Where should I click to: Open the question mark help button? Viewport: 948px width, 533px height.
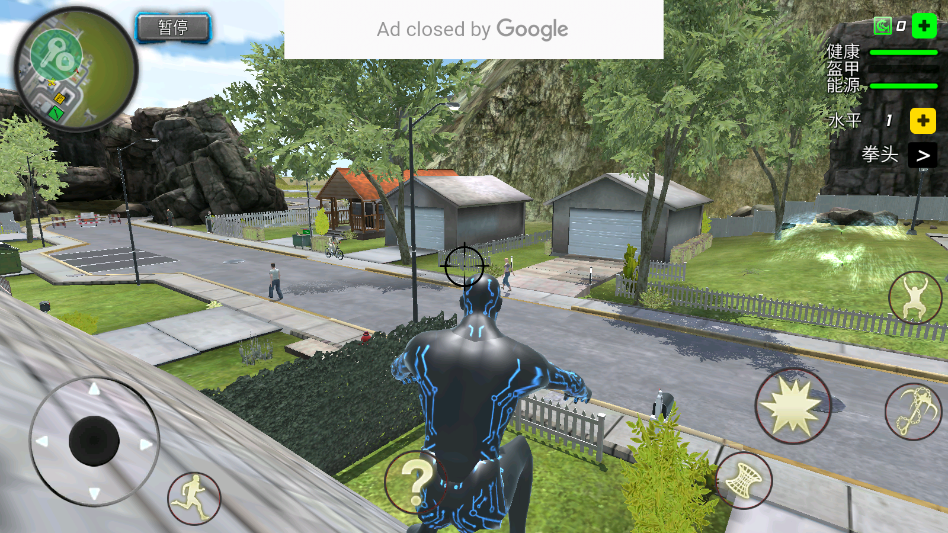414,482
